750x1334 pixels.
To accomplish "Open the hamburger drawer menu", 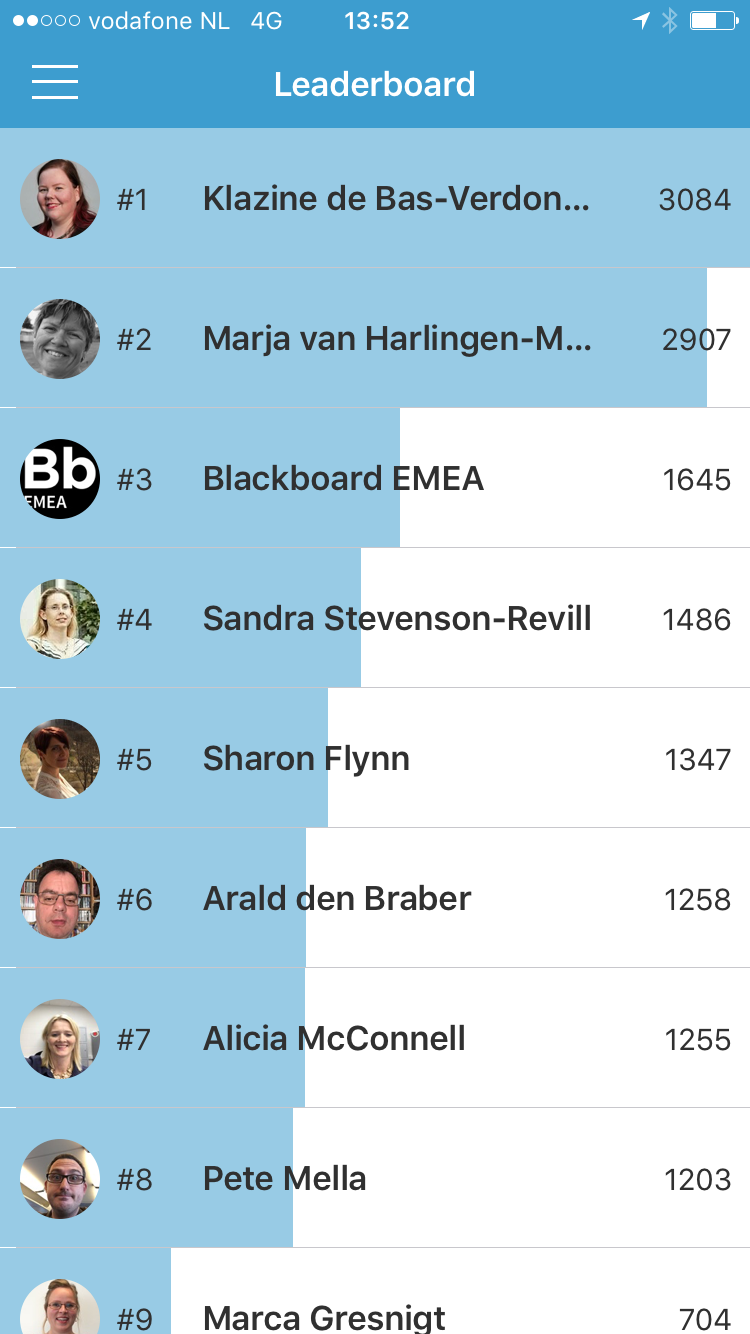I will tap(55, 82).
